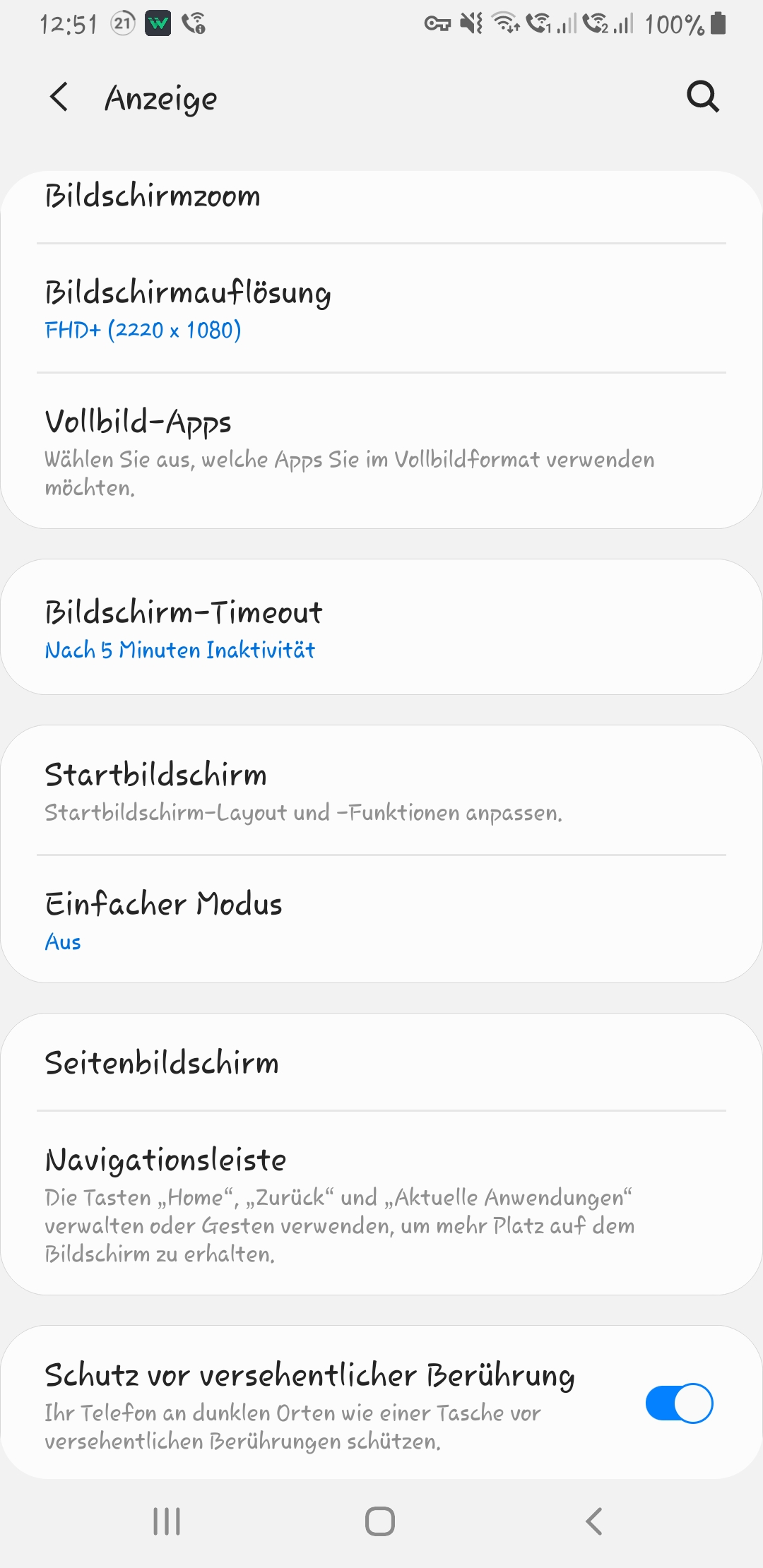Disable Schutz vor versehentlicher Berührung
The height and width of the screenshot is (1568, 763).
tap(678, 1403)
